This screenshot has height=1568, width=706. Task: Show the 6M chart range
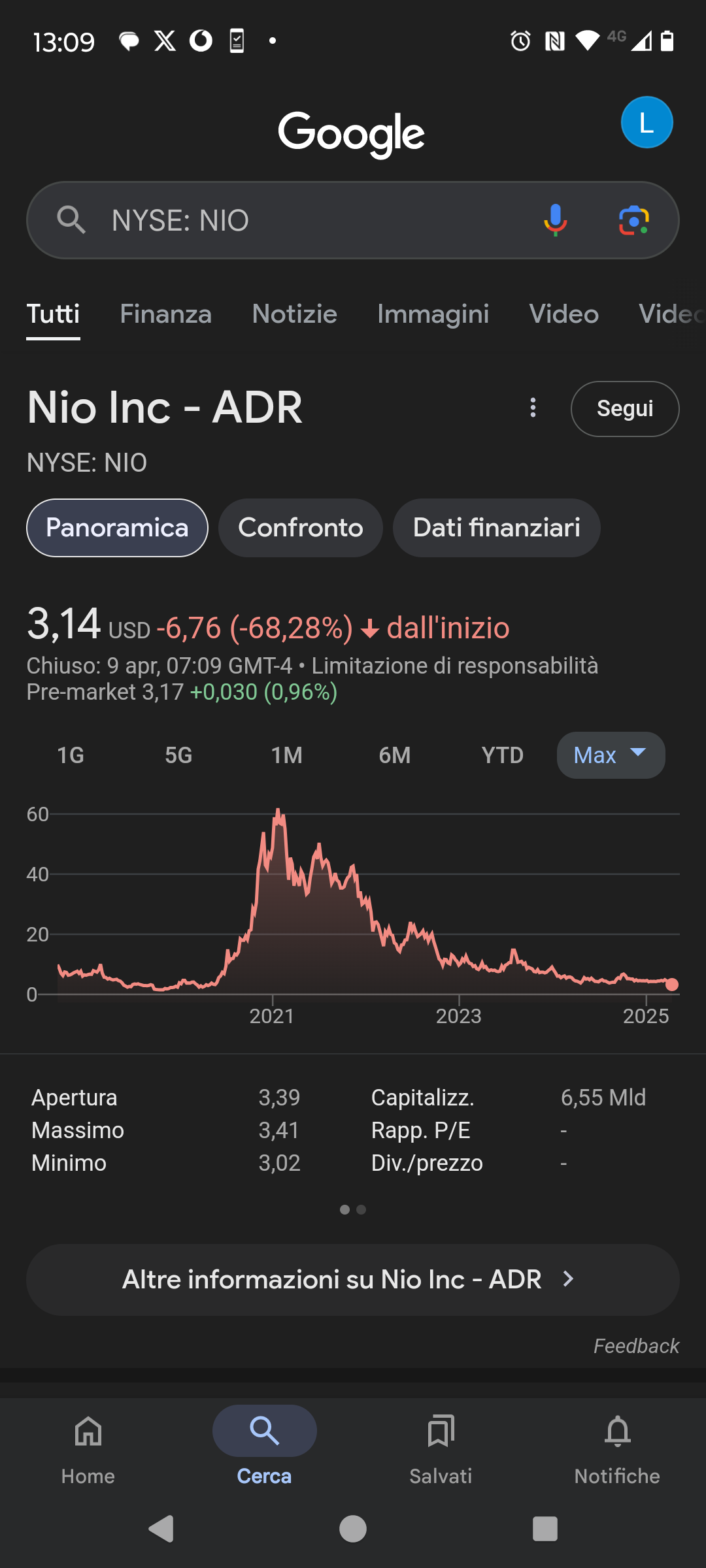pos(395,755)
